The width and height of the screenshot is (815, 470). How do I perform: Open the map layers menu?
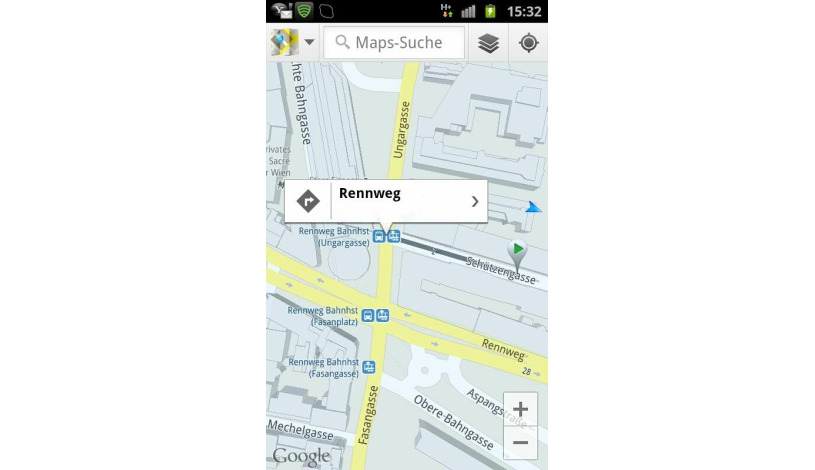(488, 43)
